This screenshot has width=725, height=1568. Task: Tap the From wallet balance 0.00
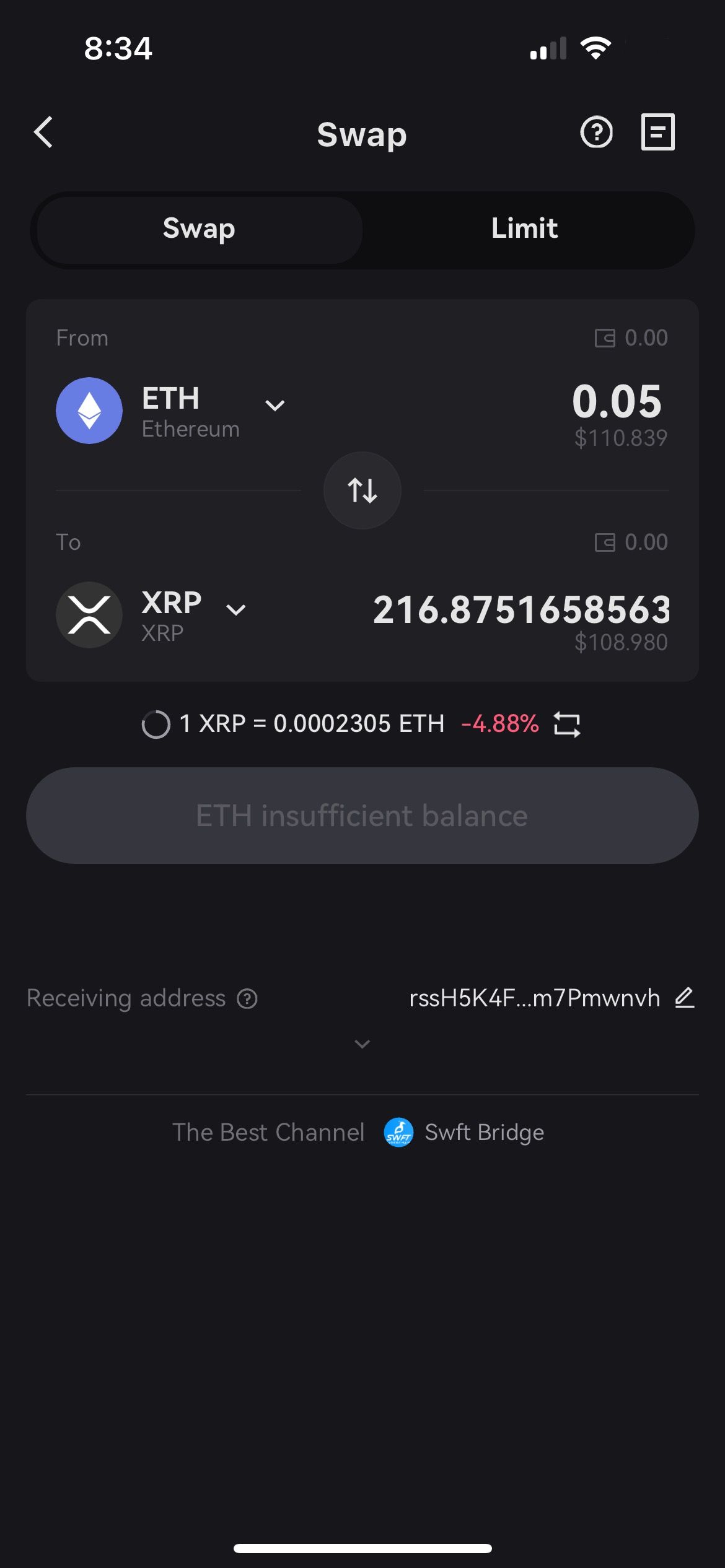click(x=631, y=338)
